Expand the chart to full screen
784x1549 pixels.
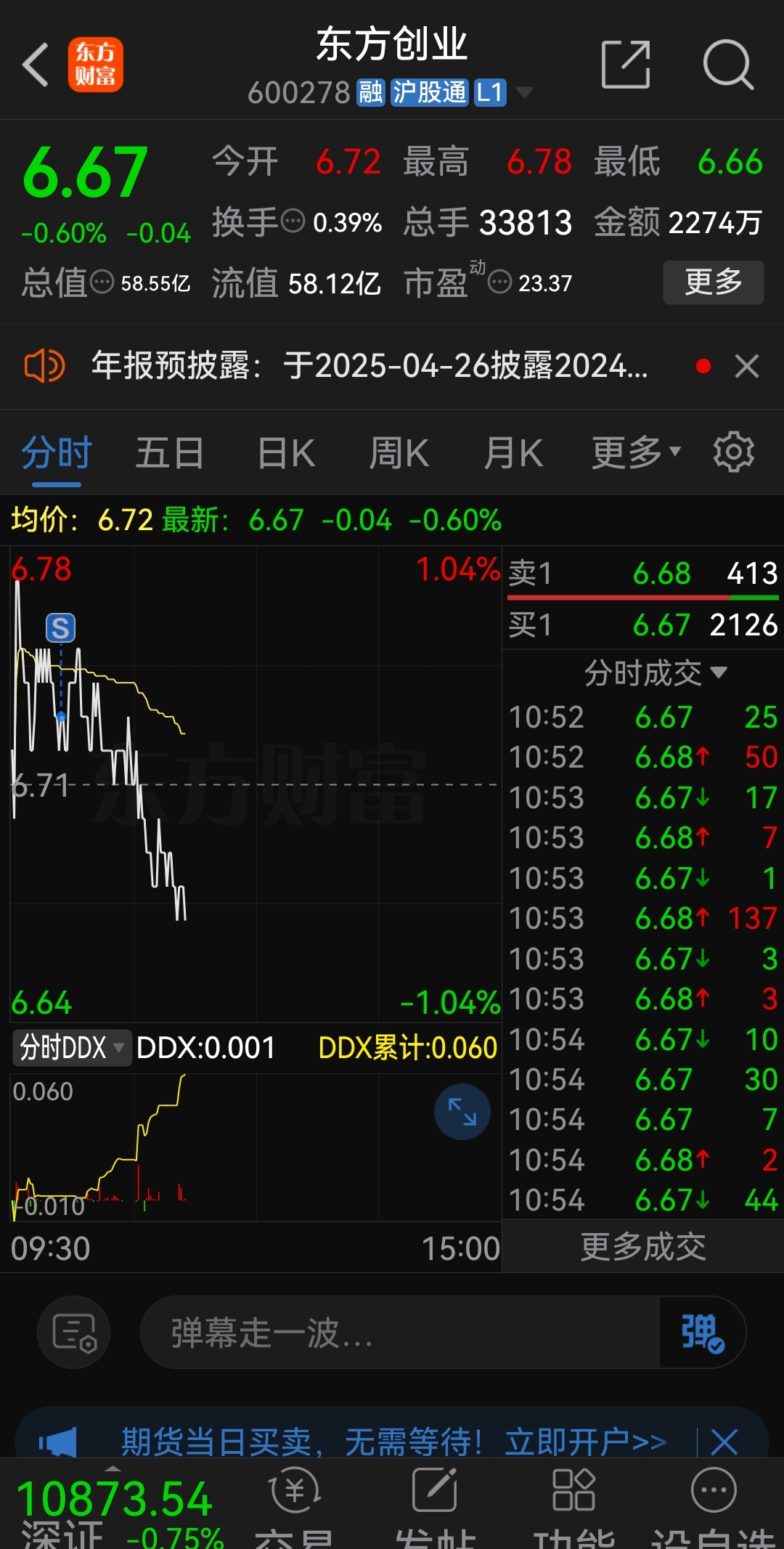click(x=462, y=1112)
